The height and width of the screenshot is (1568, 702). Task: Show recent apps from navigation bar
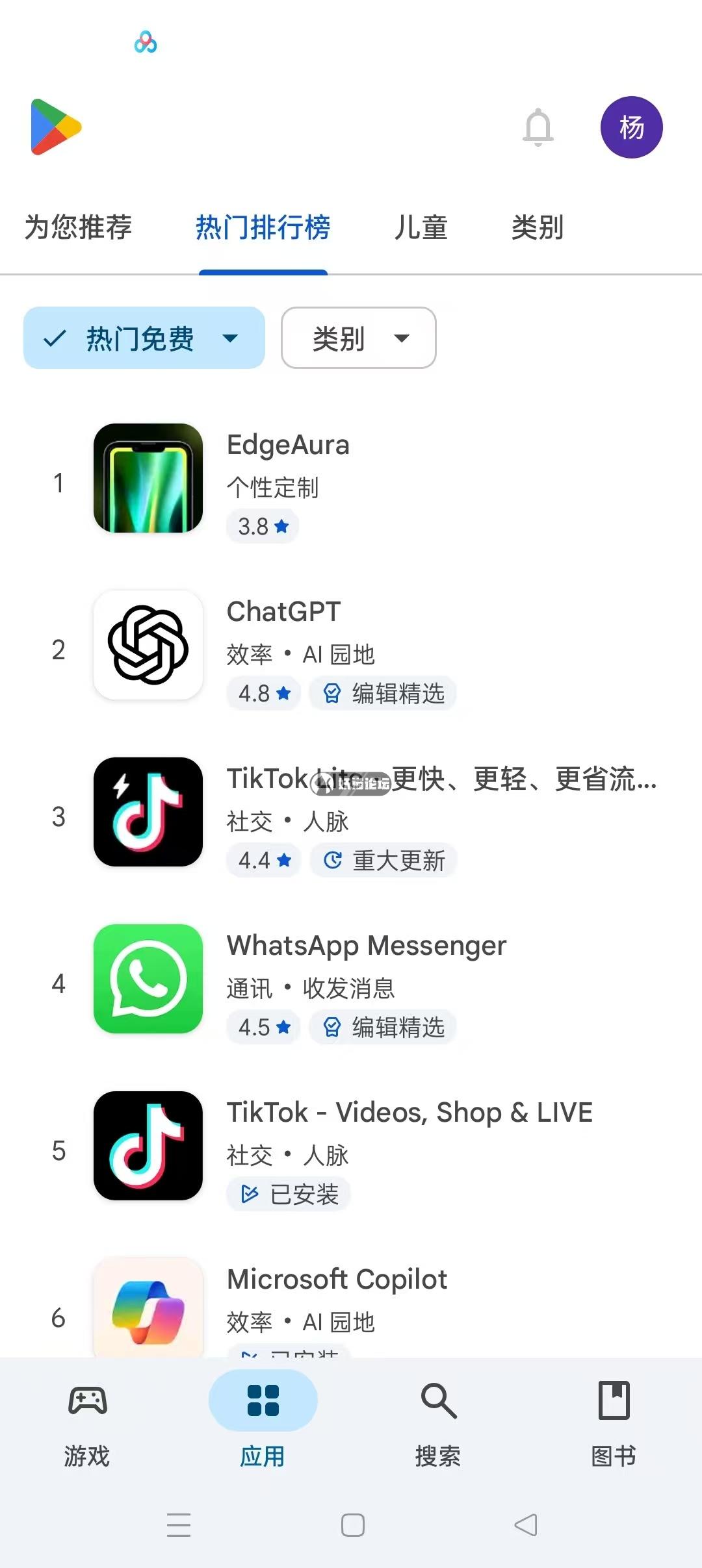pos(179,1525)
